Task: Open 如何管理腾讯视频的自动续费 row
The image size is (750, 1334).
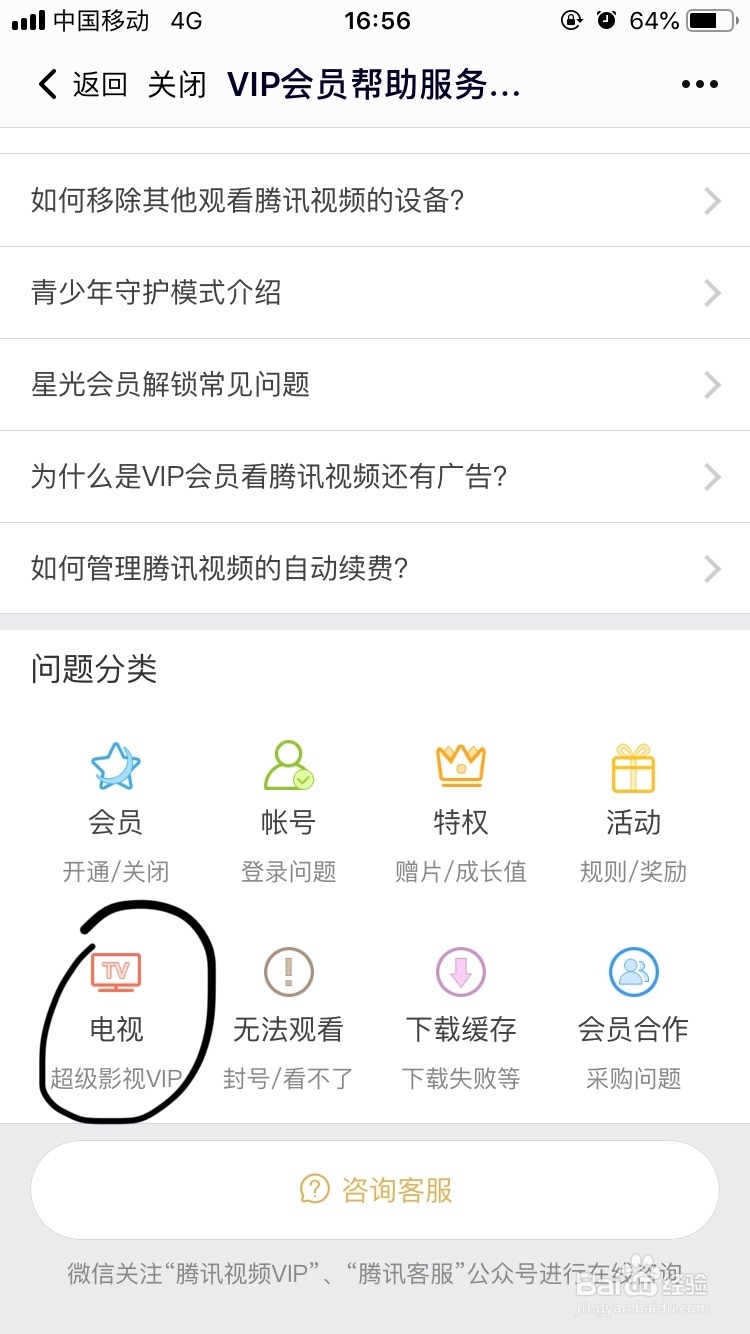Action: [375, 568]
